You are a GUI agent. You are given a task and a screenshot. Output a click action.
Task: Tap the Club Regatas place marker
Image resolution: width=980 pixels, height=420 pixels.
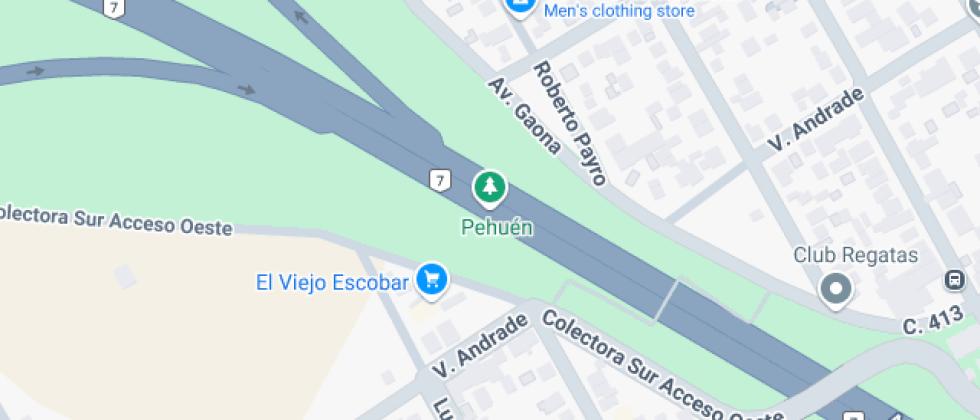(x=835, y=291)
